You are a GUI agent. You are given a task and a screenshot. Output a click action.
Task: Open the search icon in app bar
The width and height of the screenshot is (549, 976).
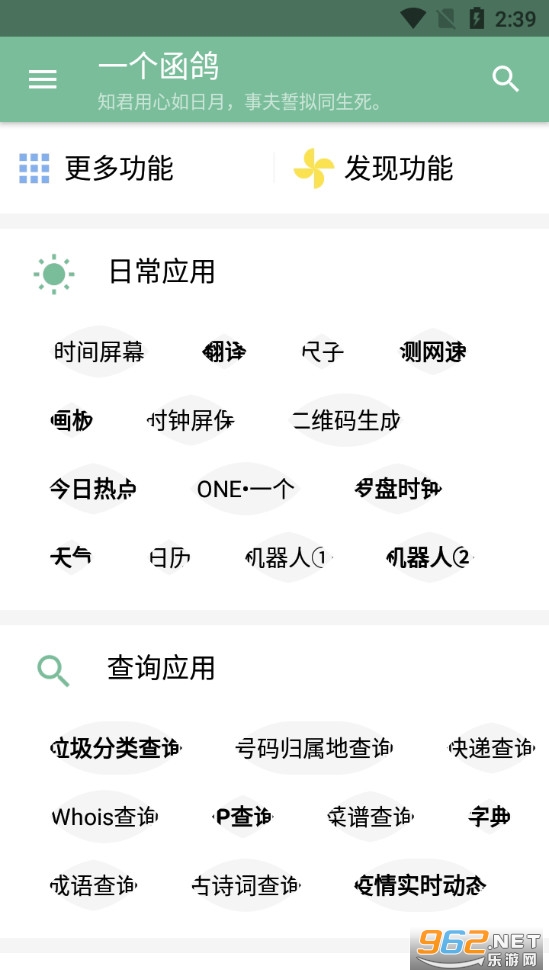[x=505, y=79]
